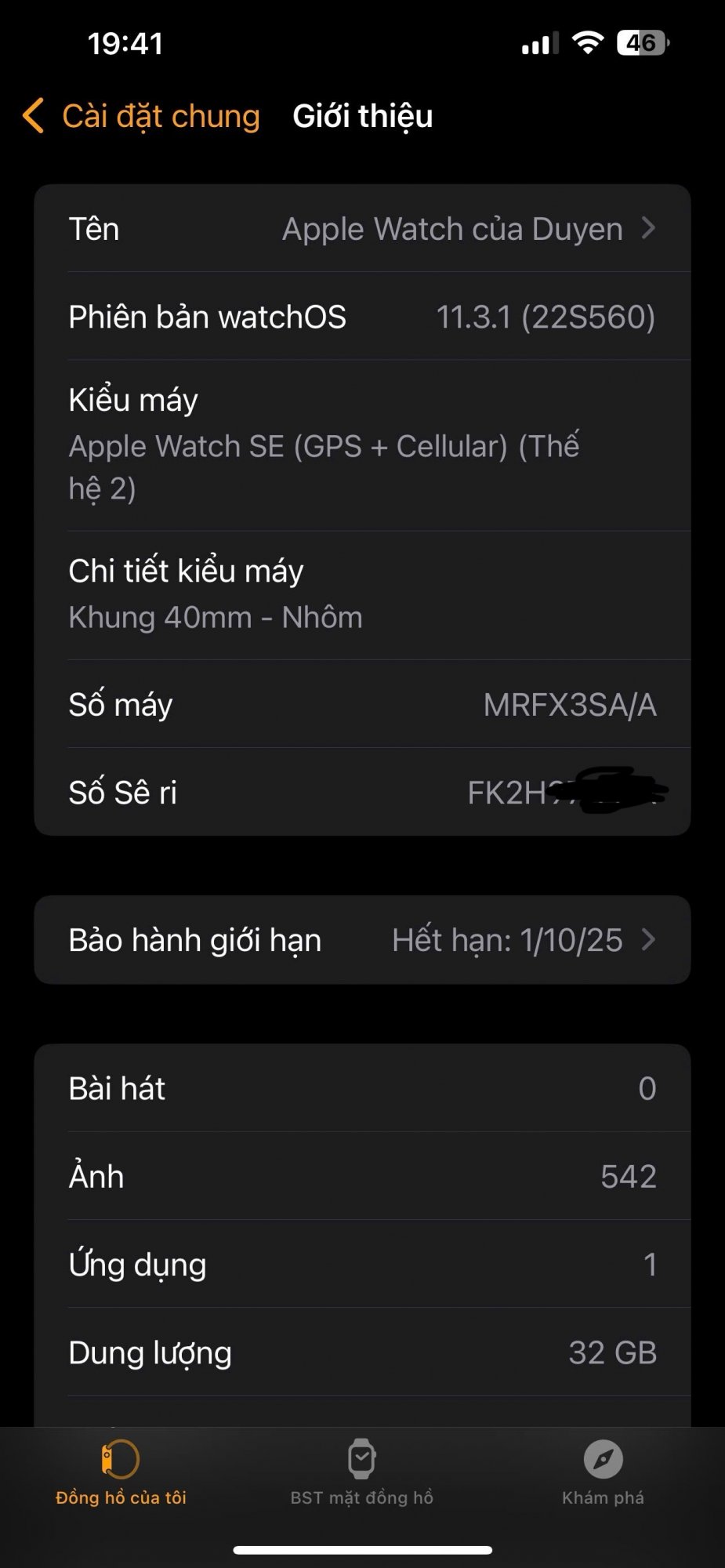Screen dimensions: 725x1568
Task: Switch to the Khám phá tab
Action: click(x=603, y=1472)
